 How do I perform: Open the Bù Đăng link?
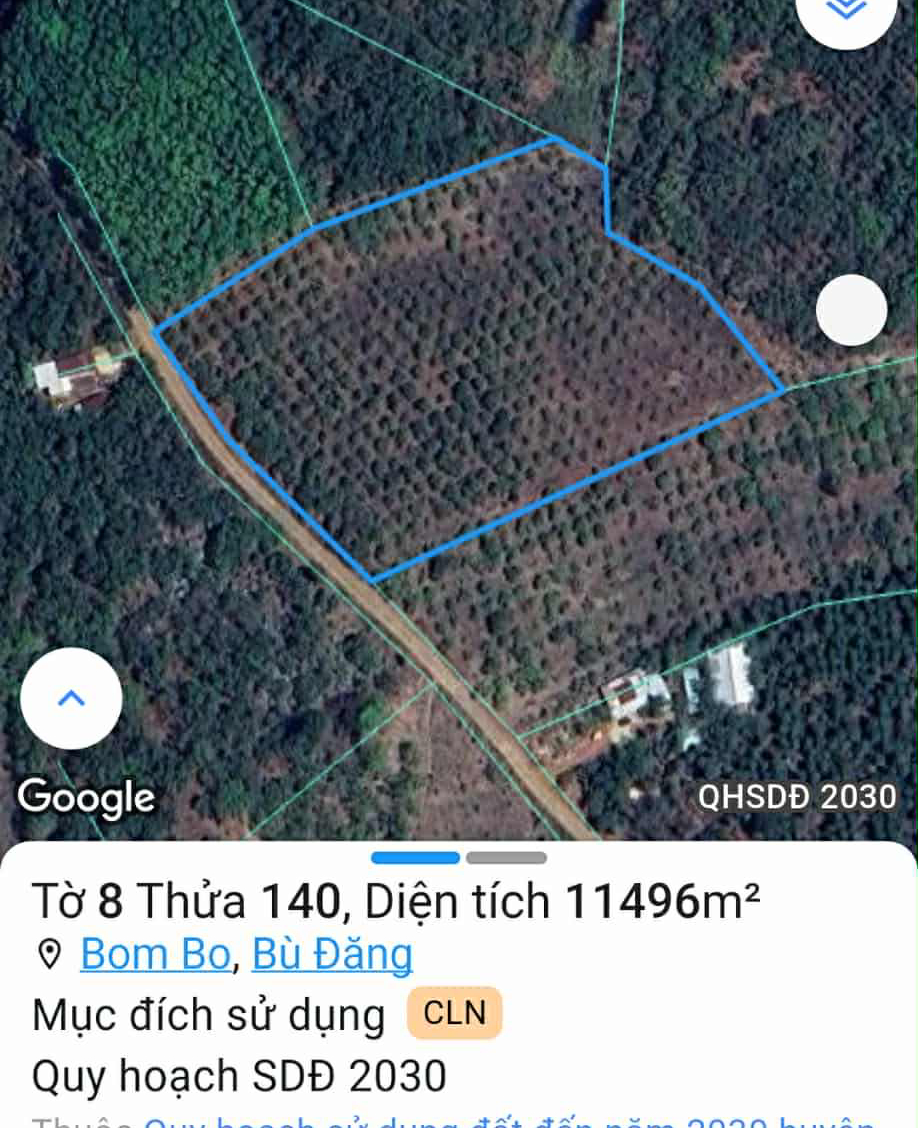[332, 954]
